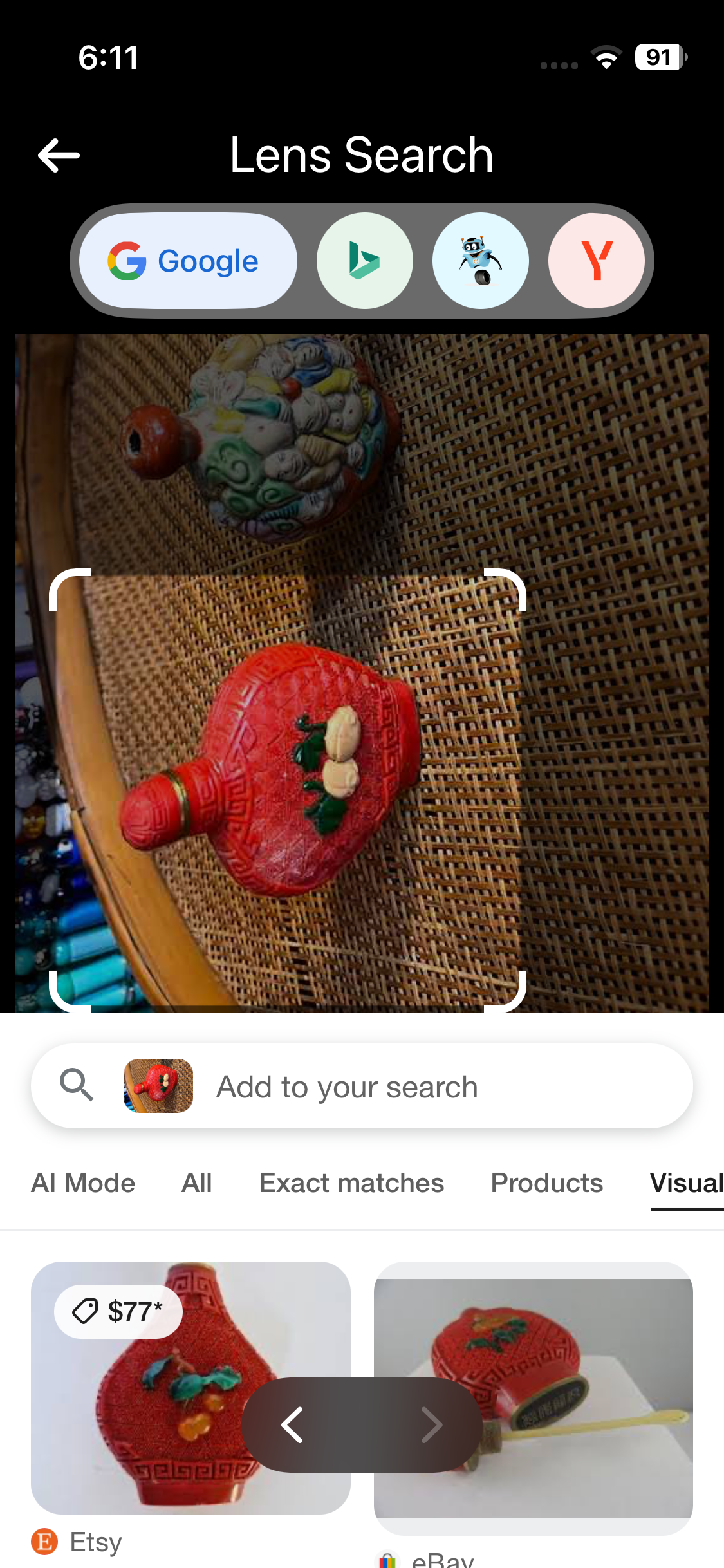Tap the back arrow to leave Lens Search
724x1568 pixels.
(59, 154)
